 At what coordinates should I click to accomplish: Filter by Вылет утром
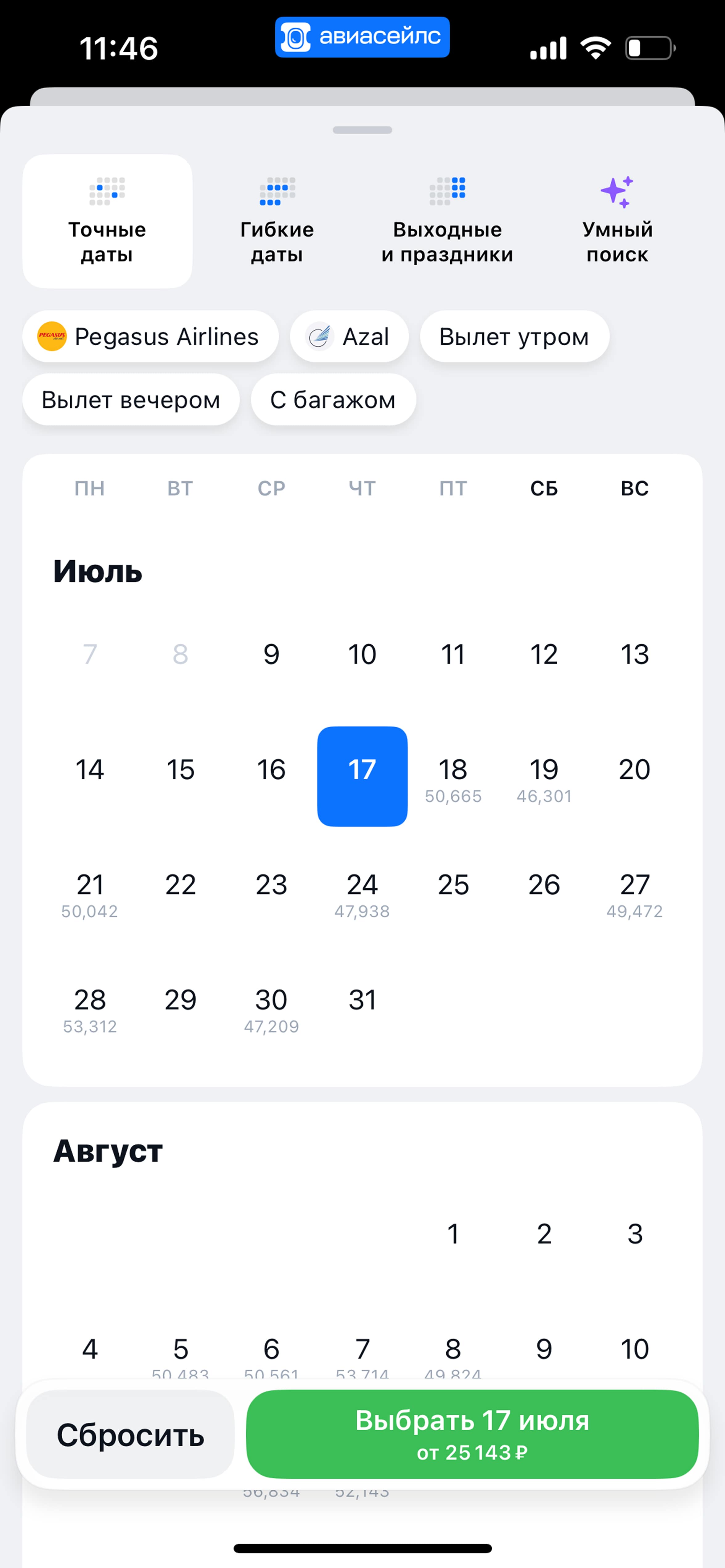click(x=514, y=337)
